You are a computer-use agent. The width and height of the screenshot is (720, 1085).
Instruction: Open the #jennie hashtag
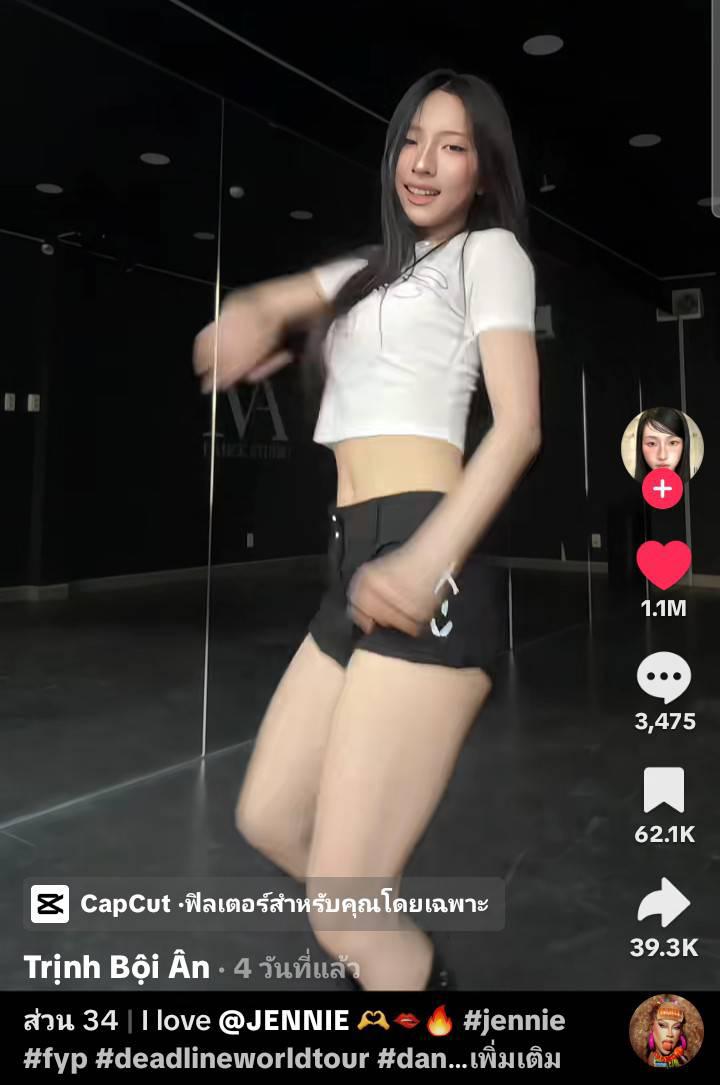[x=514, y=1021]
